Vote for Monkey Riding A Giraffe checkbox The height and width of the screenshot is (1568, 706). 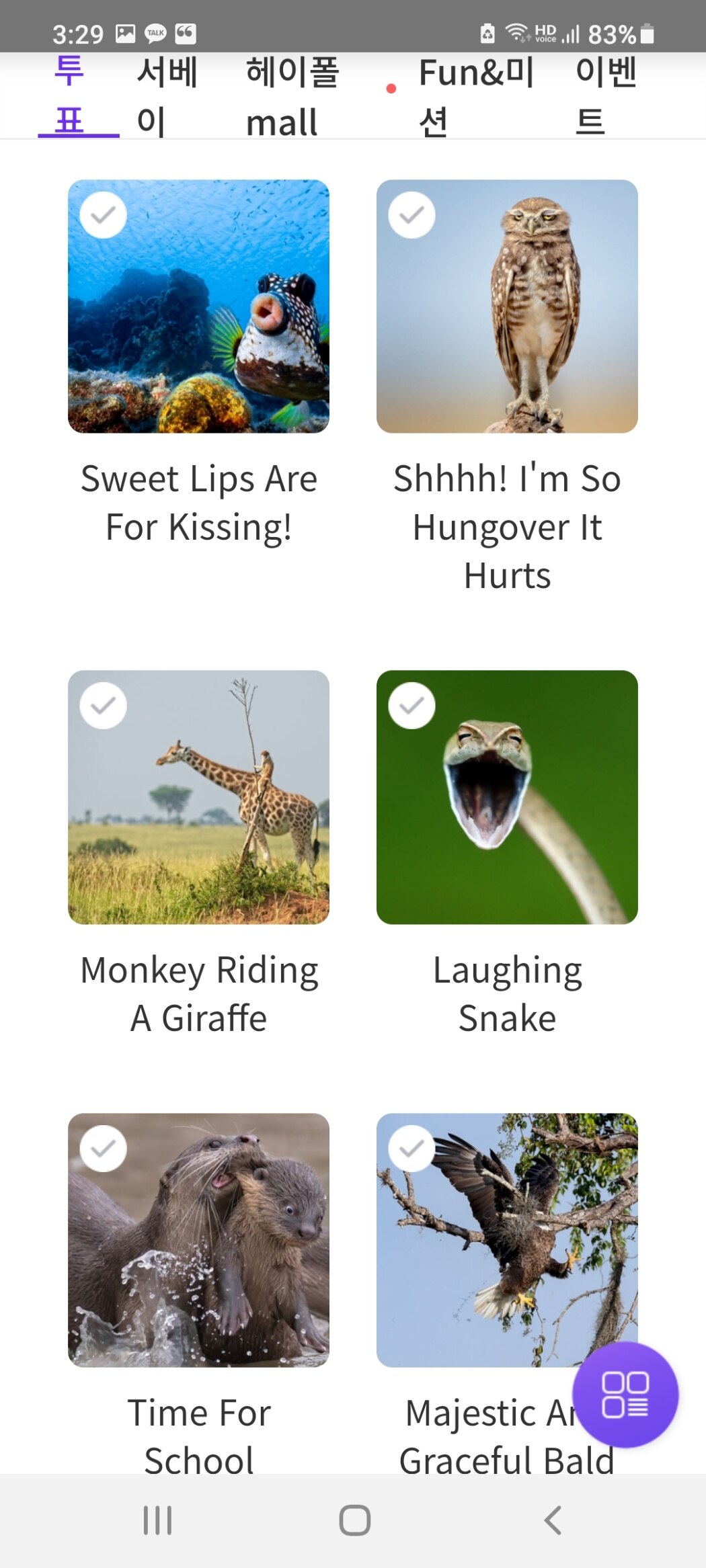[104, 706]
